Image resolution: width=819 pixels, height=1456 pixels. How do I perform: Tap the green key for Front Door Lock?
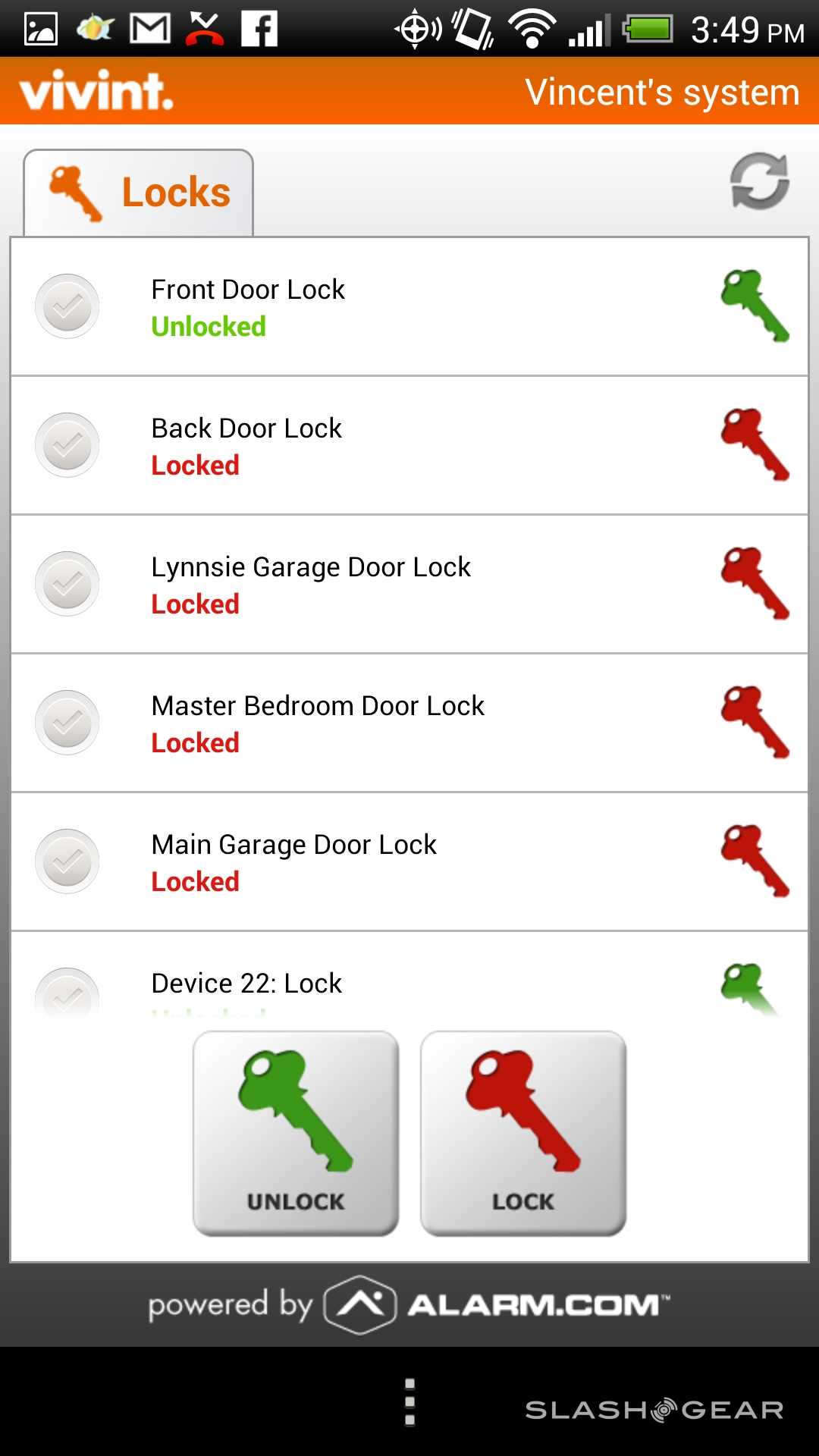tap(755, 306)
